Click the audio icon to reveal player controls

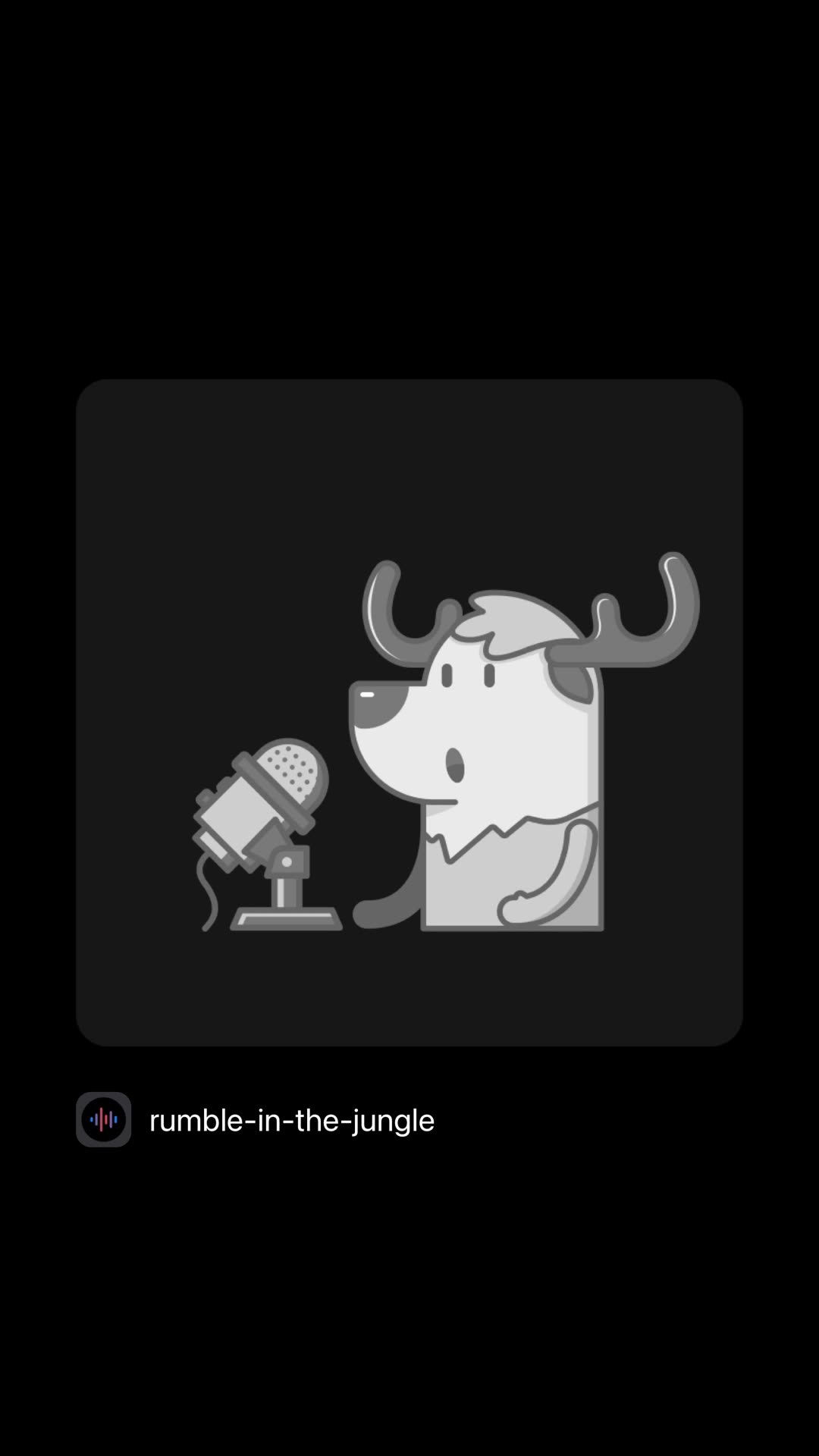[104, 1119]
